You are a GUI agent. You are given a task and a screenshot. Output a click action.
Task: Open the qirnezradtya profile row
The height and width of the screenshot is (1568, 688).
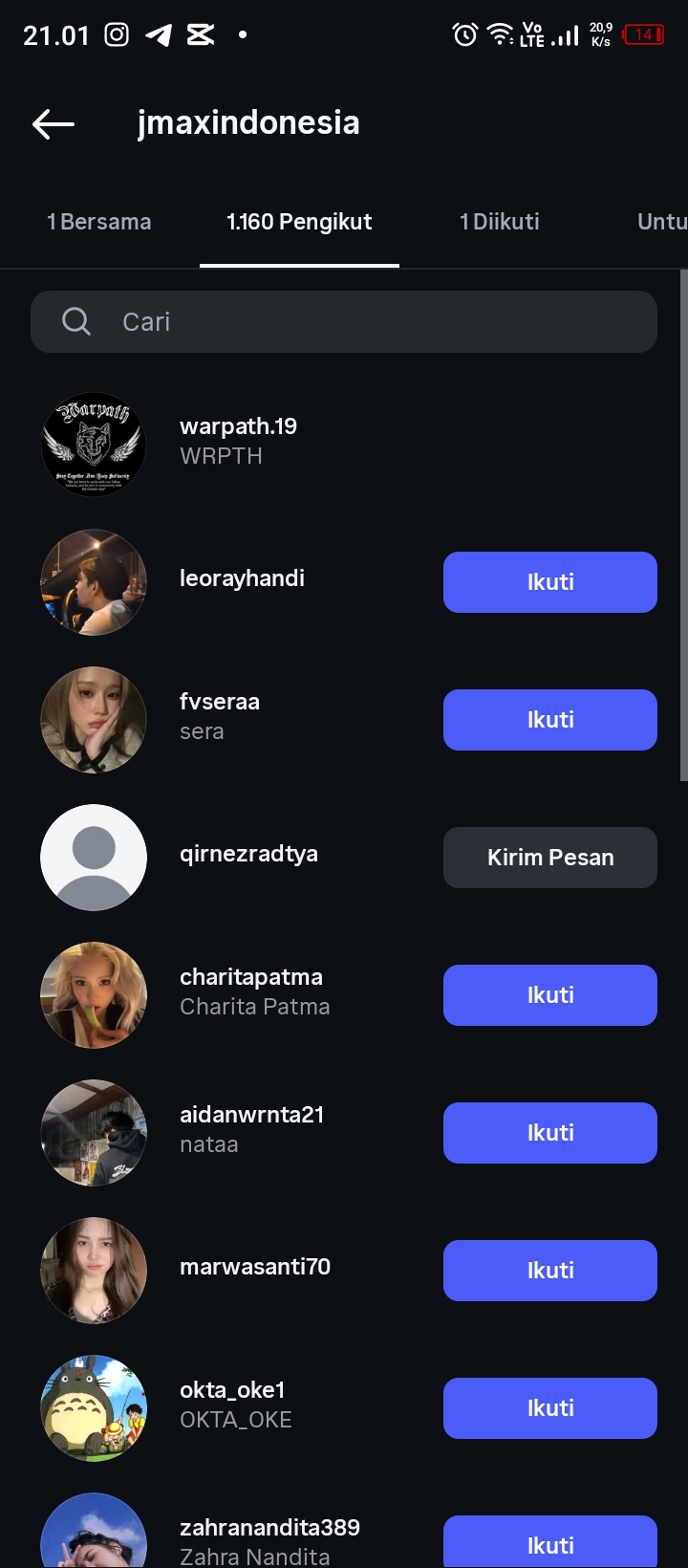pyautogui.click(x=248, y=855)
